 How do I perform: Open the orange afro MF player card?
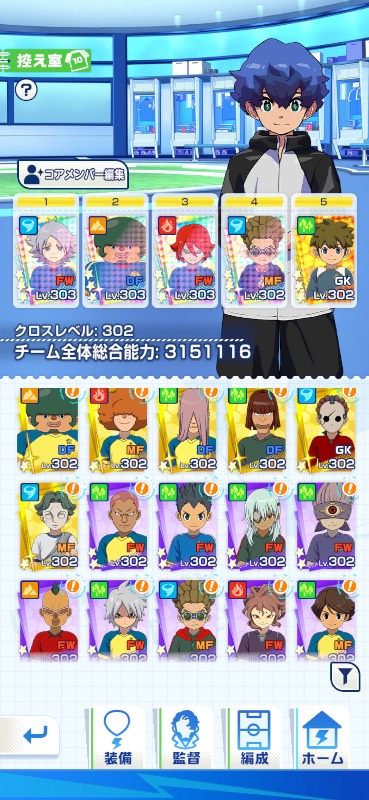[x=117, y=430]
